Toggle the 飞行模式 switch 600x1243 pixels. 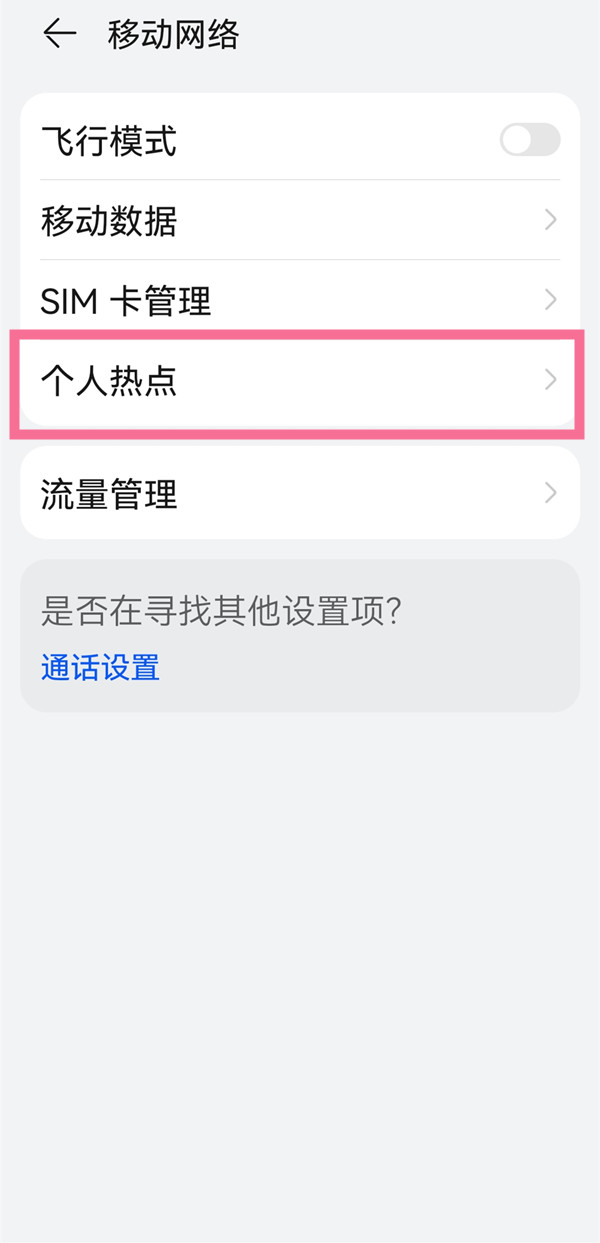pos(529,140)
